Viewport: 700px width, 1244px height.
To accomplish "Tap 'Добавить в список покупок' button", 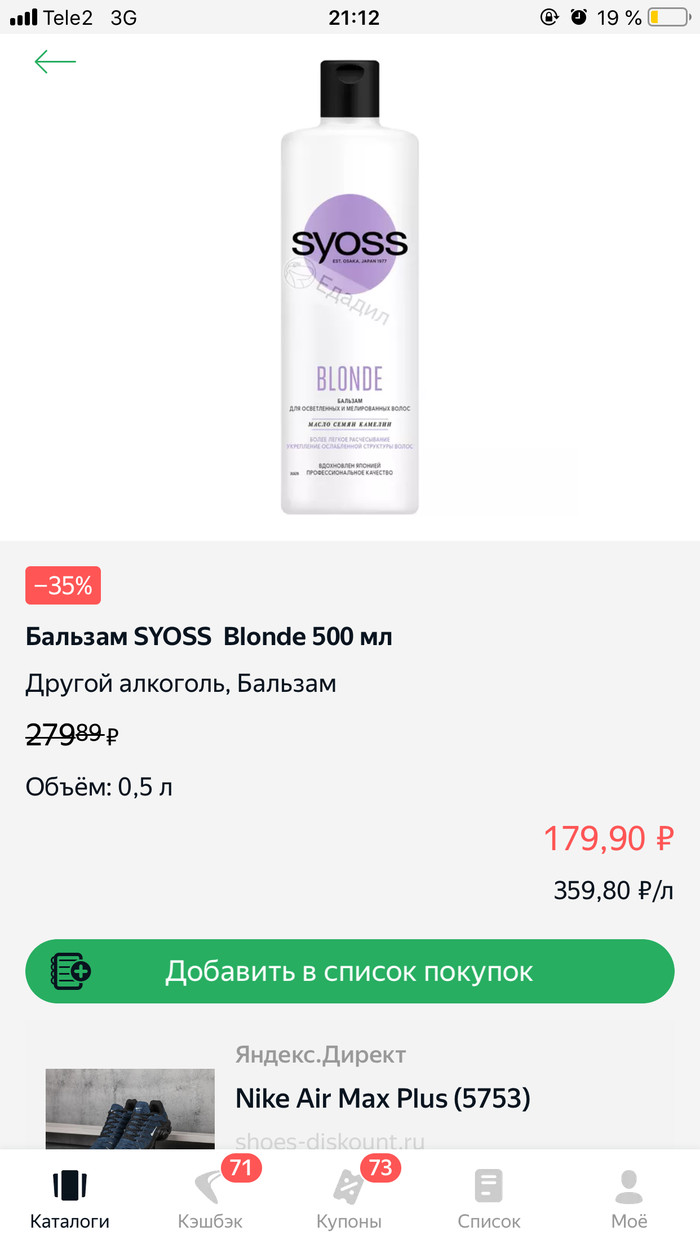I will (x=349, y=971).
